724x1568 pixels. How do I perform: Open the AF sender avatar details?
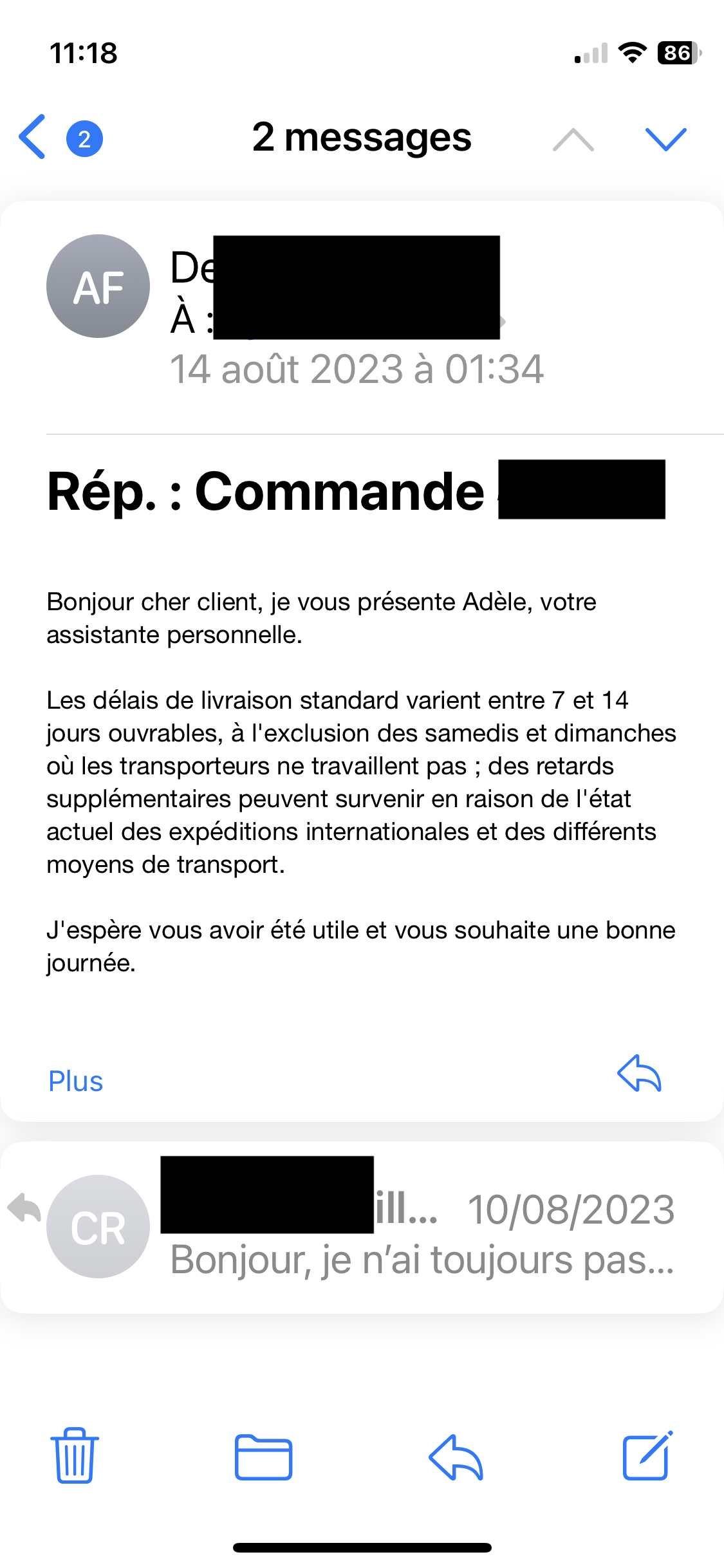[x=98, y=286]
